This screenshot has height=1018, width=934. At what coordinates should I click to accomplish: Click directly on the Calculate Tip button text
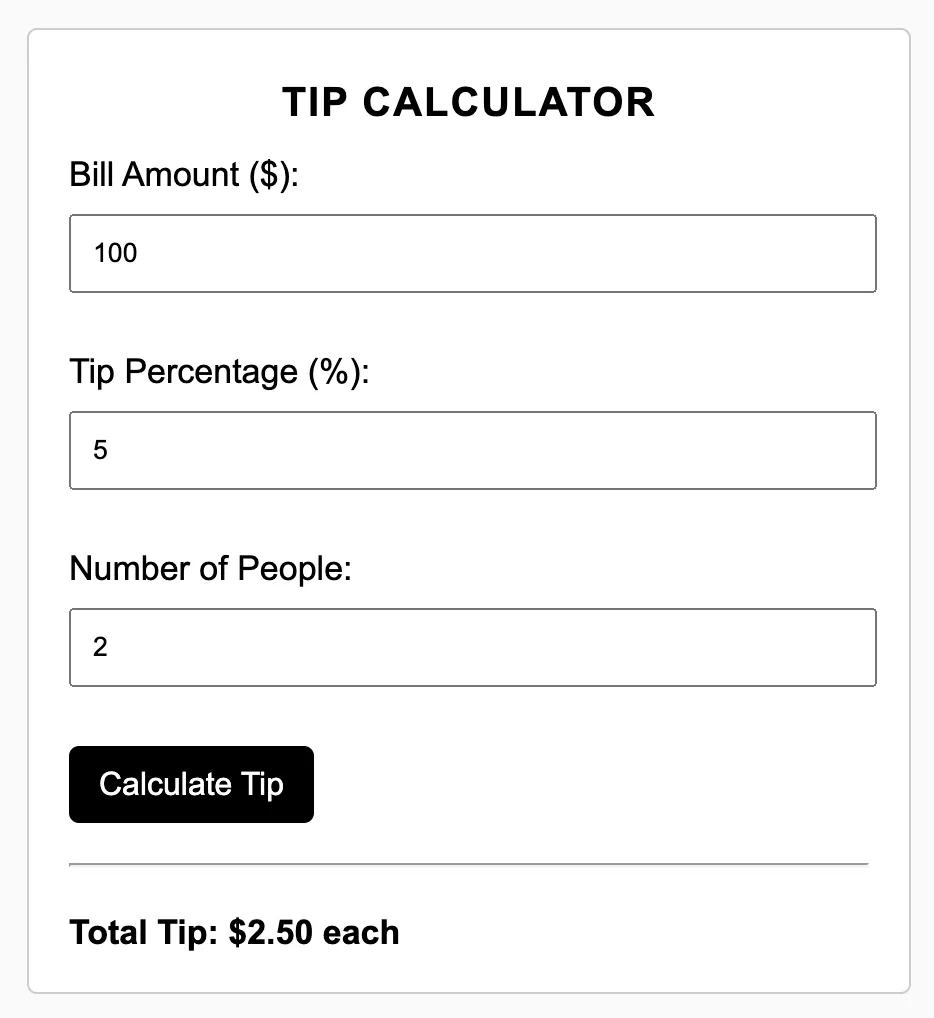pos(190,784)
